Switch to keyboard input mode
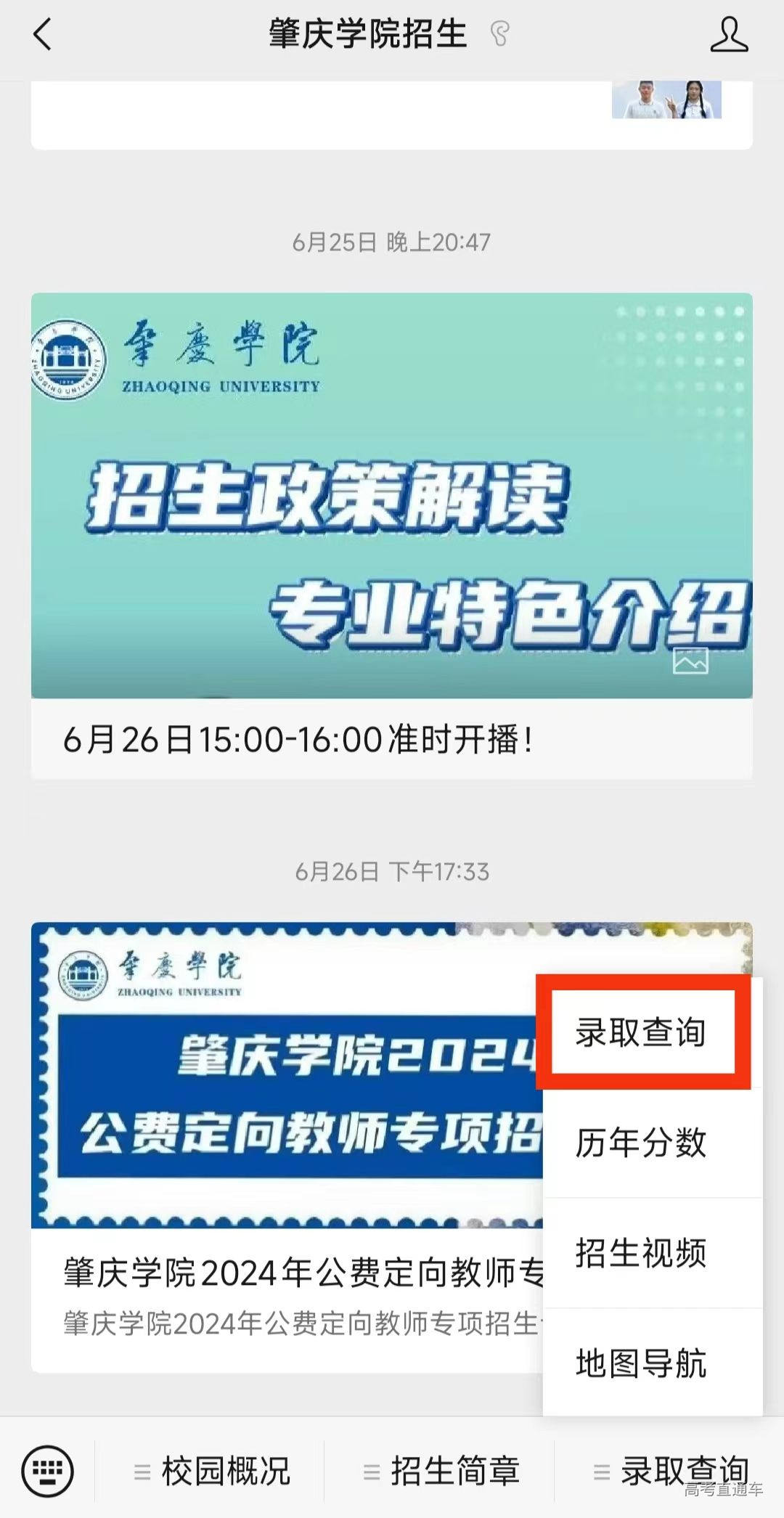This screenshot has height=1518, width=784. [x=48, y=1471]
